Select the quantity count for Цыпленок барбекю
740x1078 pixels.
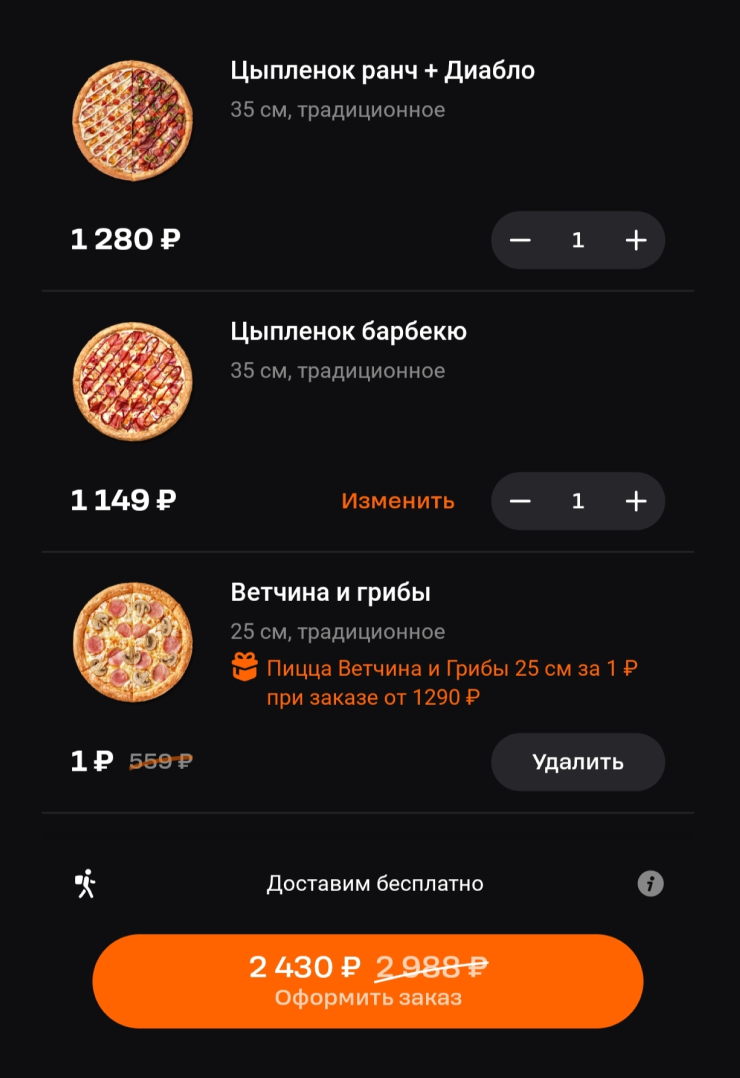[x=577, y=501]
